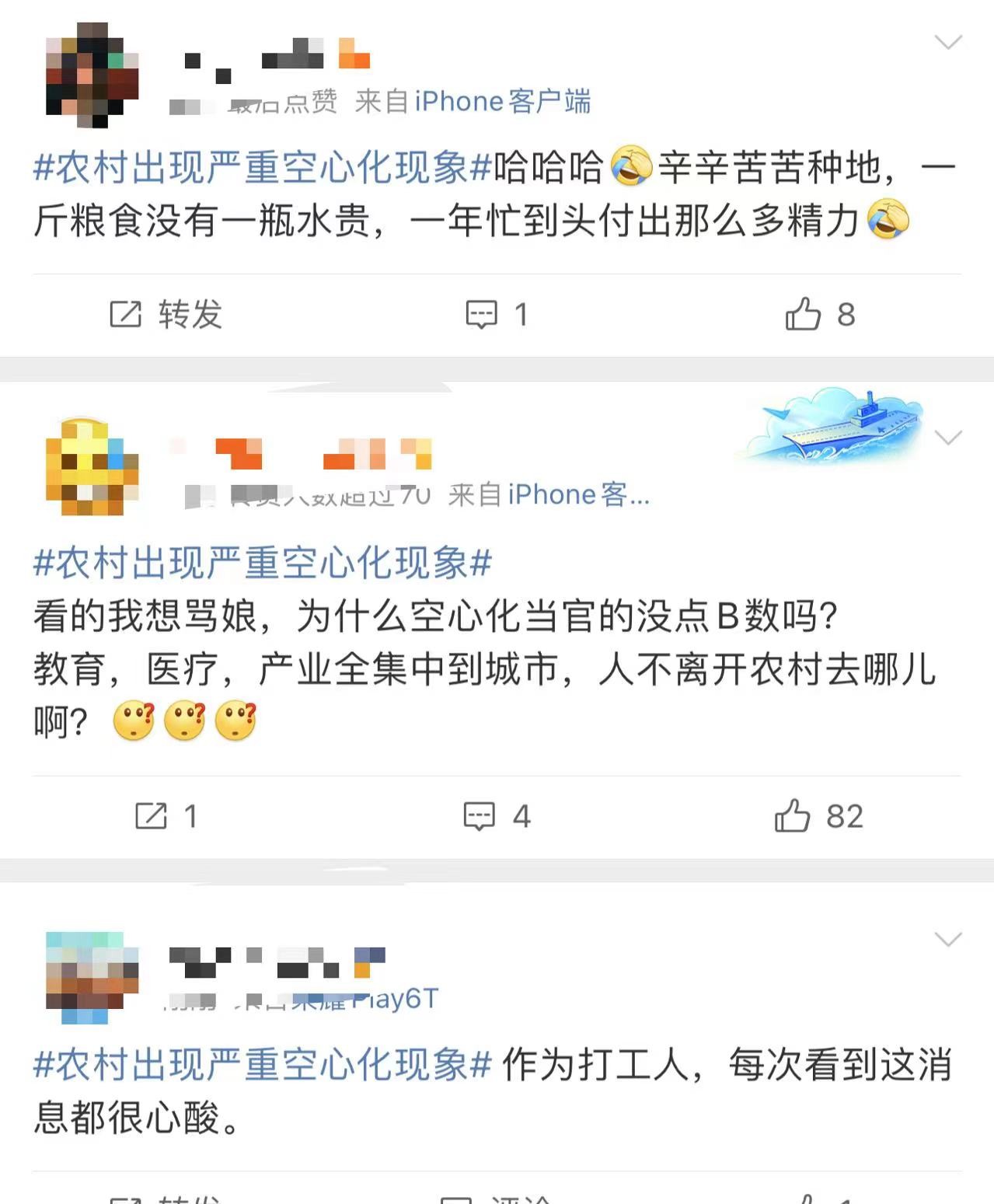Image resolution: width=994 pixels, height=1204 pixels.
Task: Repost the 看的我想骂娘 post with 1 repost
Action: 166,816
